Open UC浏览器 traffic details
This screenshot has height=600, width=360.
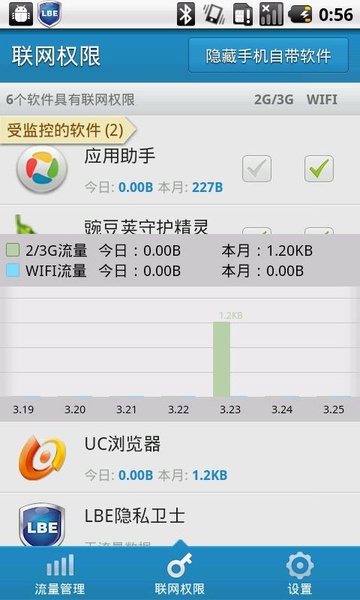[180, 457]
